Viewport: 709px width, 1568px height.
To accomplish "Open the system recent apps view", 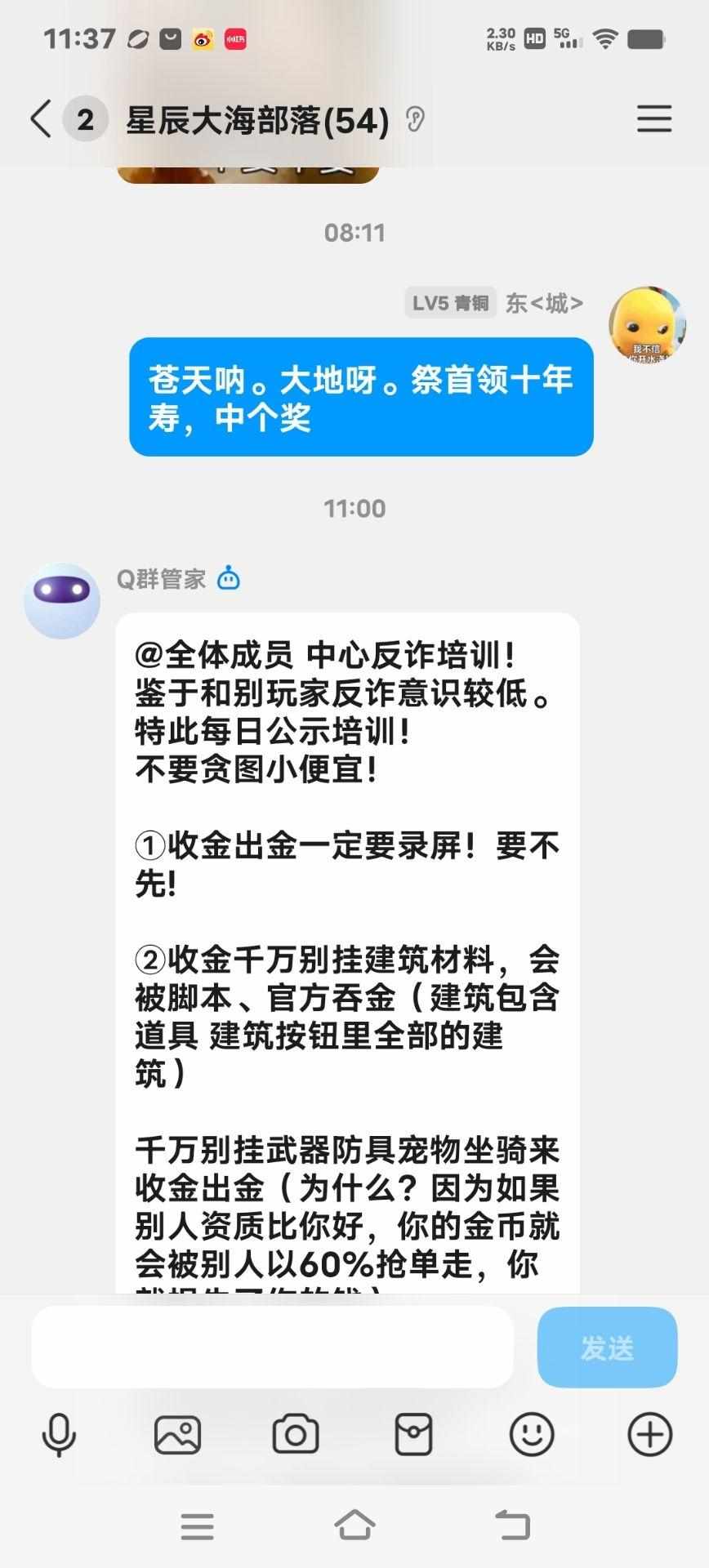I will click(x=197, y=1526).
